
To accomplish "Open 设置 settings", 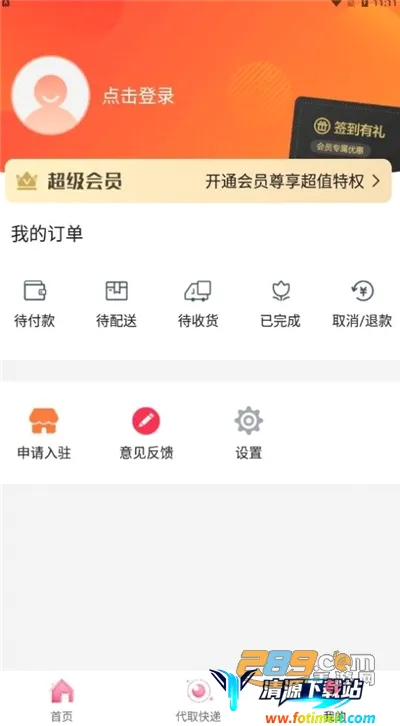I will coord(249,434).
